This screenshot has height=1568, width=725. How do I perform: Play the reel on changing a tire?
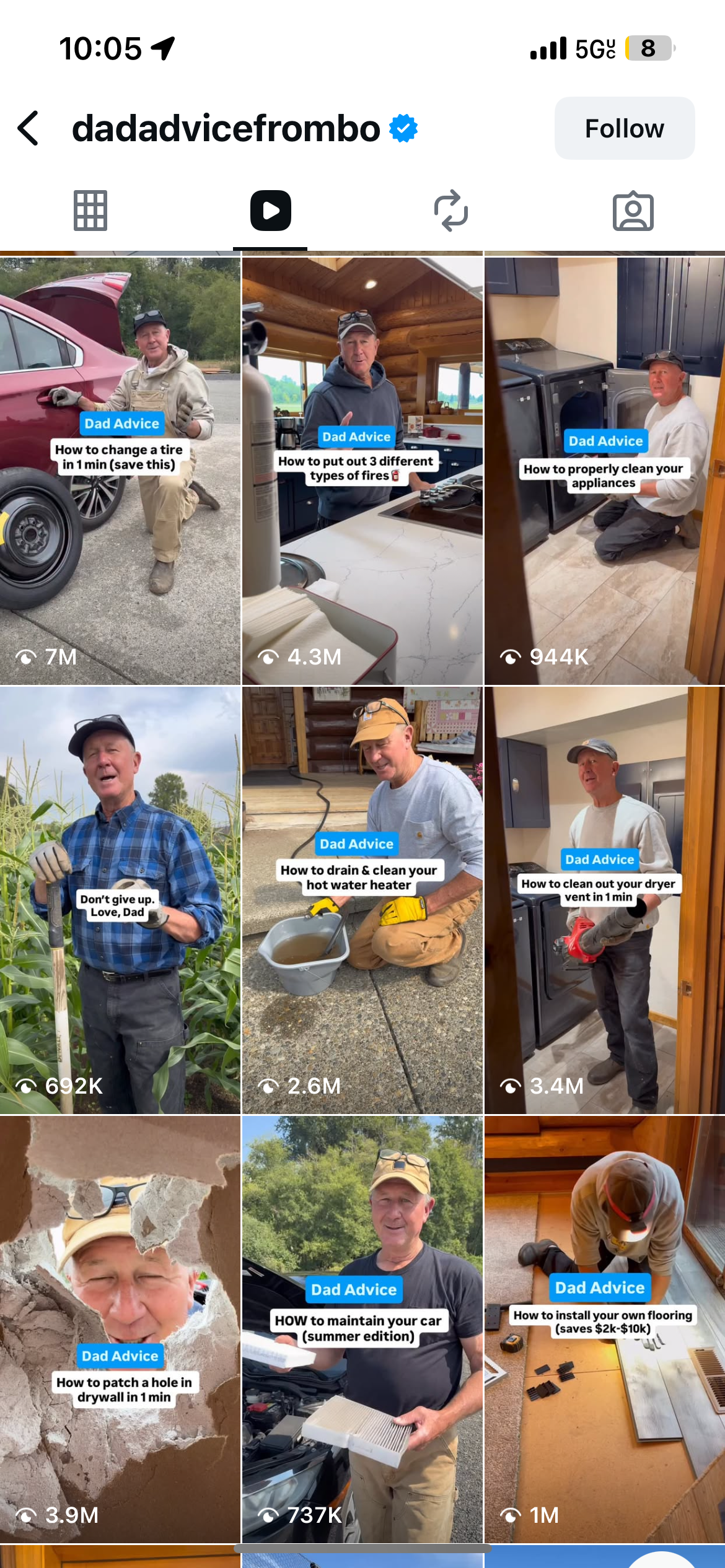click(120, 471)
